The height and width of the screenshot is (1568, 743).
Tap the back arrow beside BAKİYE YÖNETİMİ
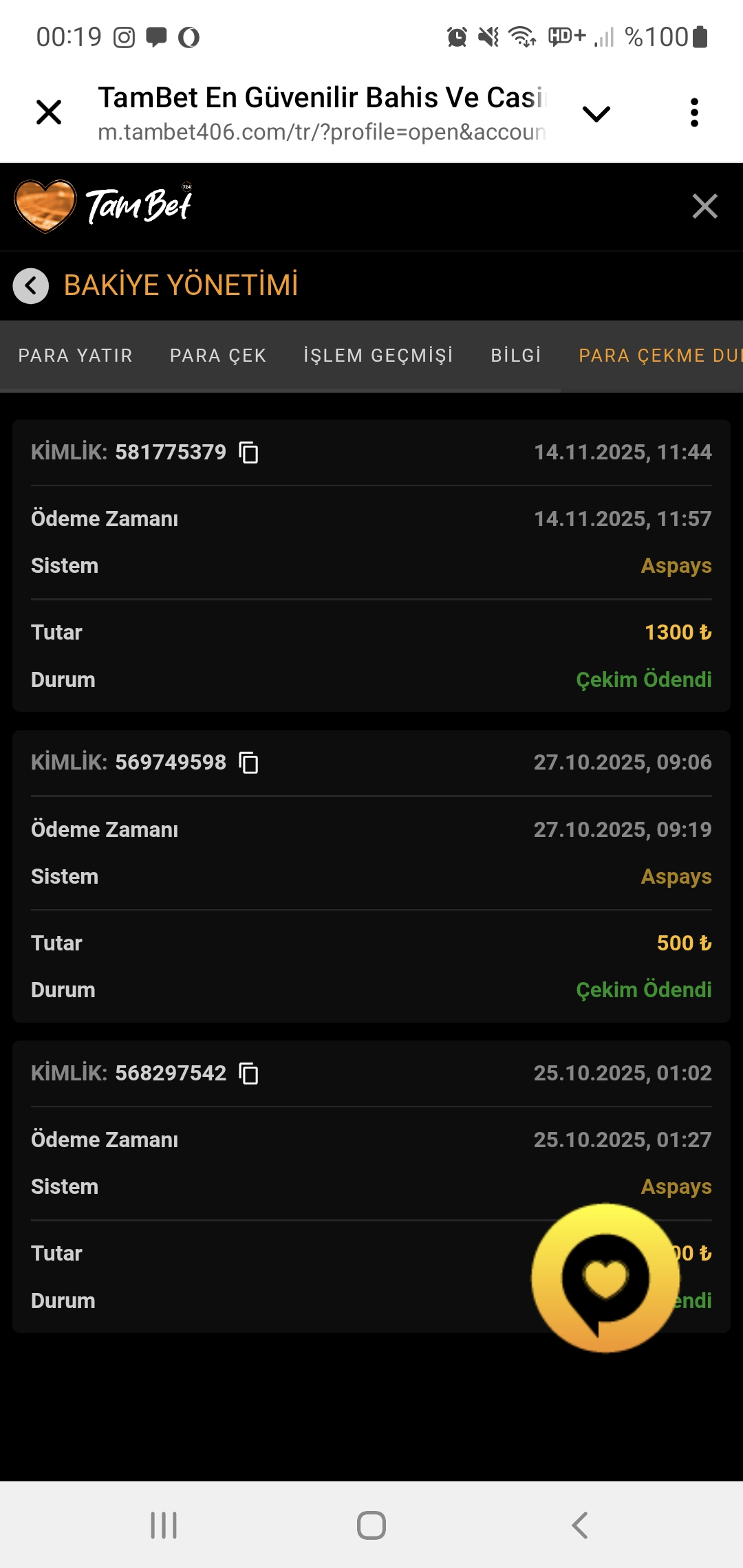pos(30,285)
